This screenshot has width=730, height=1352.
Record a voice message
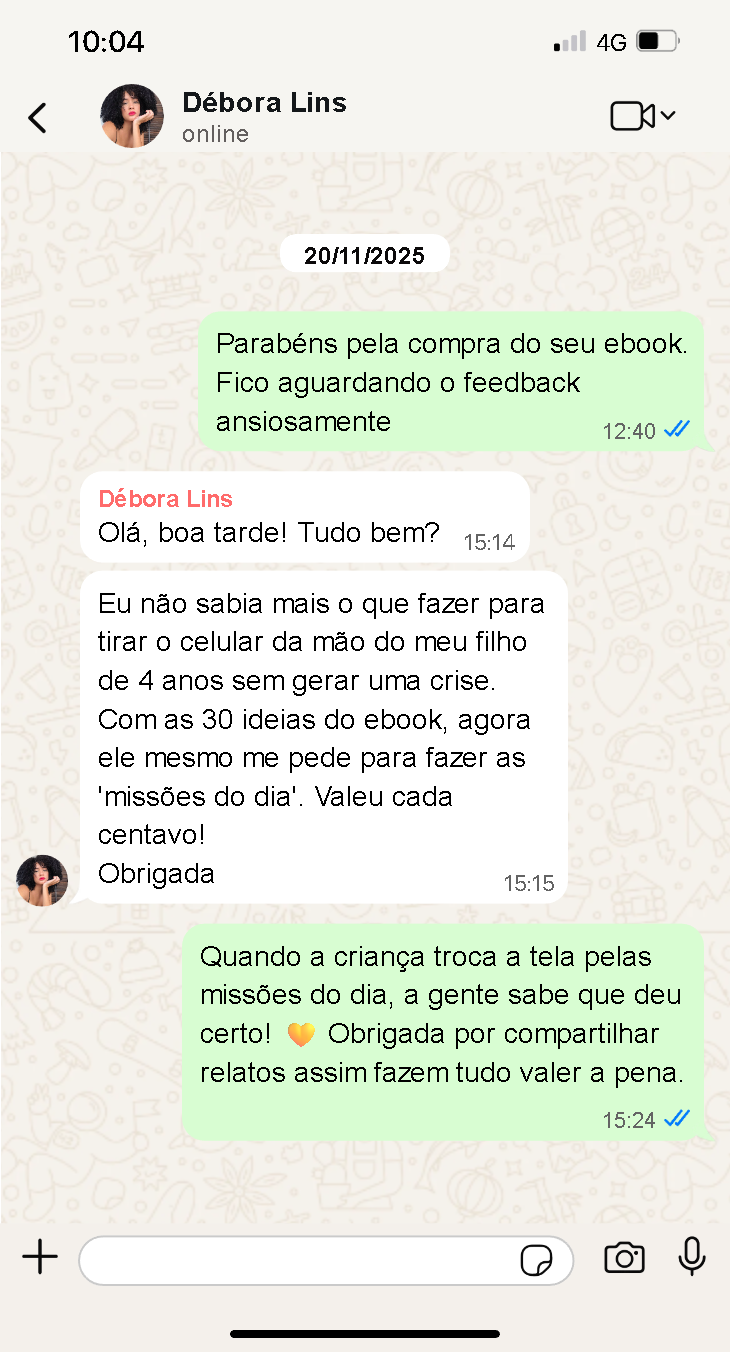pyautogui.click(x=692, y=1257)
